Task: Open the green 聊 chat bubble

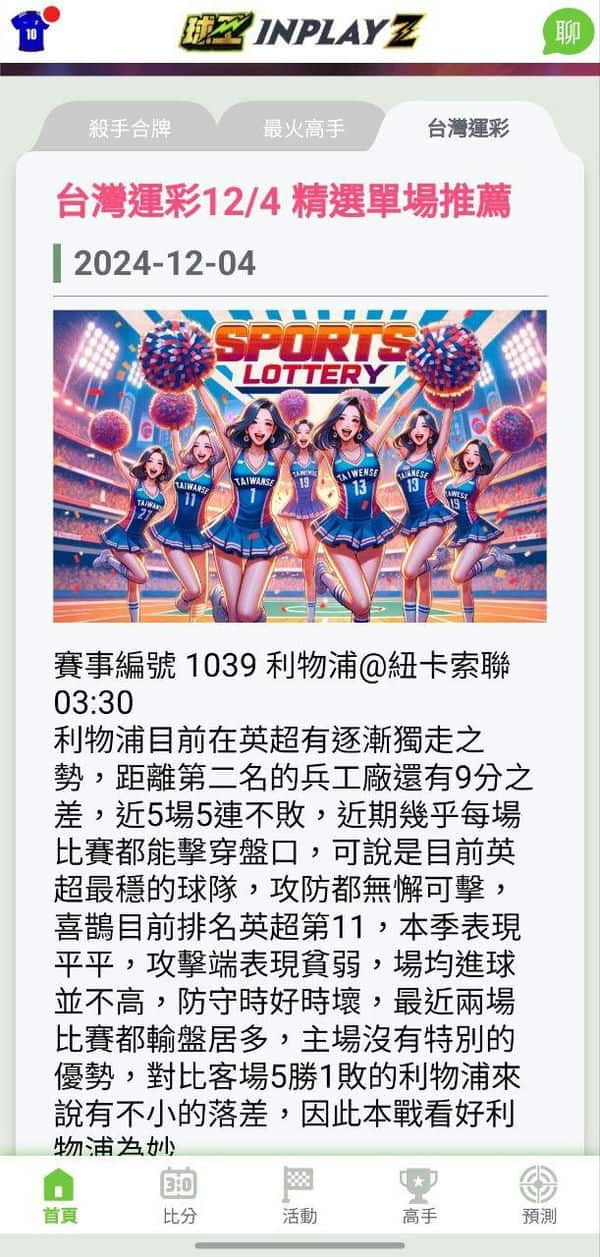Action: (x=567, y=33)
